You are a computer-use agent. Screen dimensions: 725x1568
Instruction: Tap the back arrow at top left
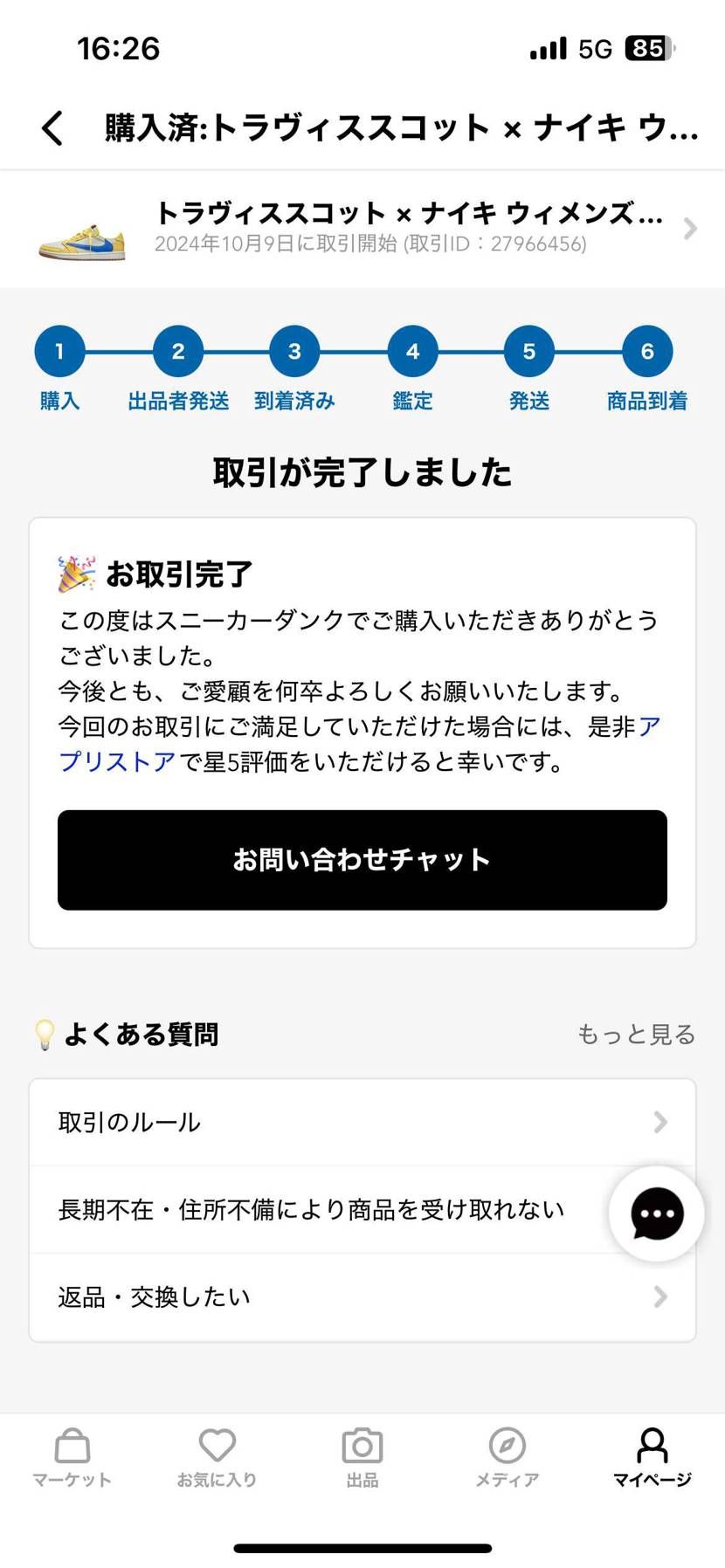pos(52,127)
